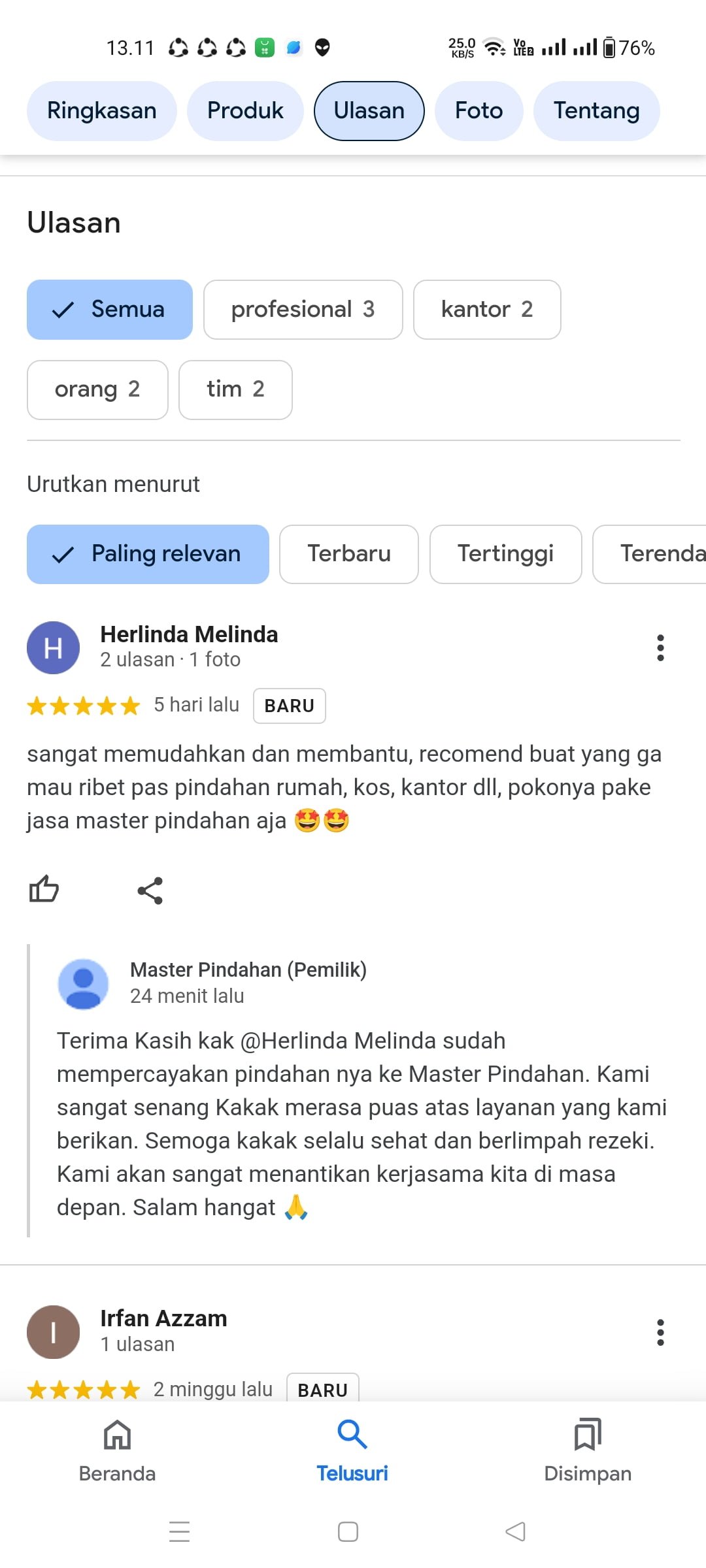Share Herlinda Melinda's review
This screenshot has width=706, height=1568.
tap(150, 890)
